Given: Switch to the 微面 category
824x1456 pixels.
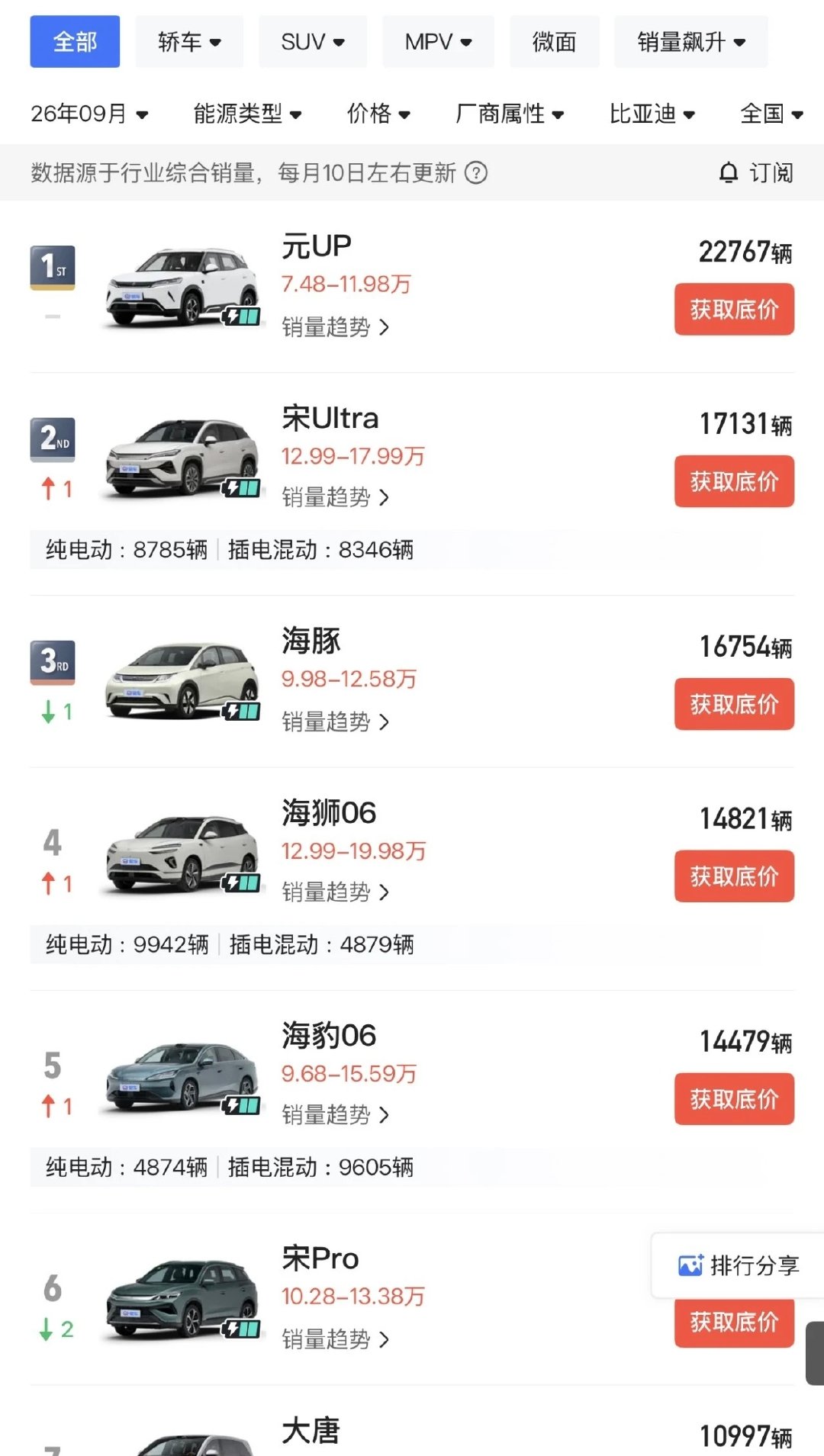Looking at the screenshot, I should pos(554,41).
